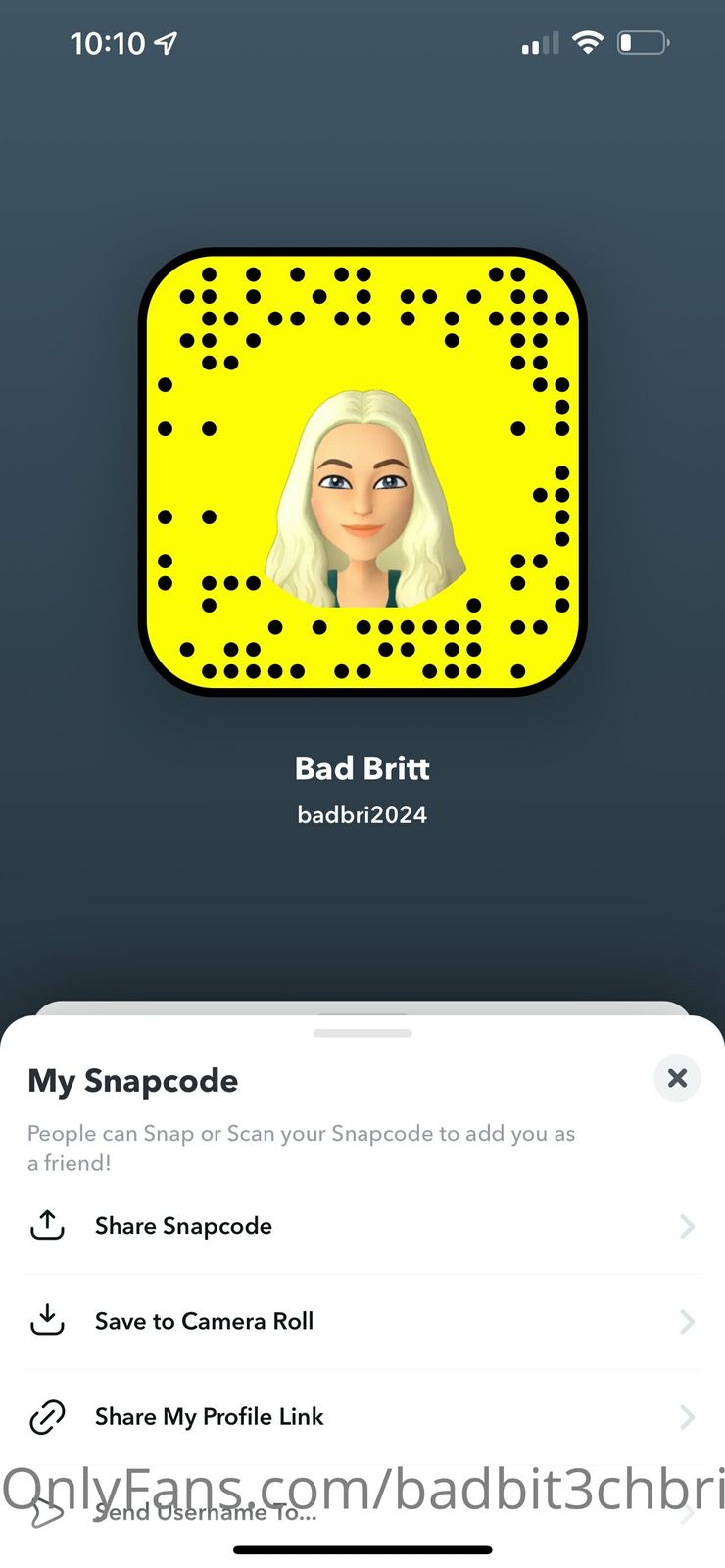This screenshot has width=725, height=1568.
Task: Close the My Snapcode sheet
Action: pyautogui.click(x=676, y=1078)
